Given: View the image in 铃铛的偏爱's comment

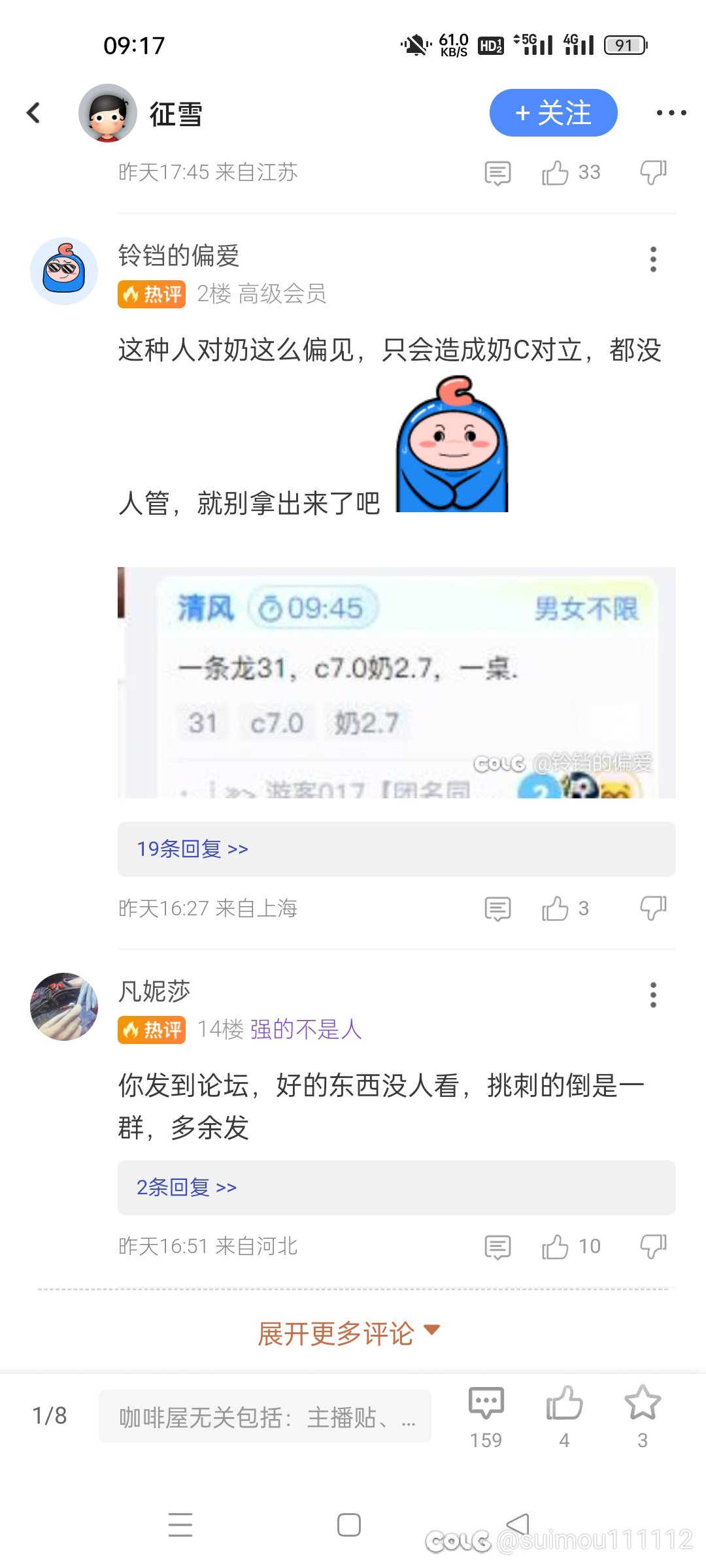Looking at the screenshot, I should (396, 682).
